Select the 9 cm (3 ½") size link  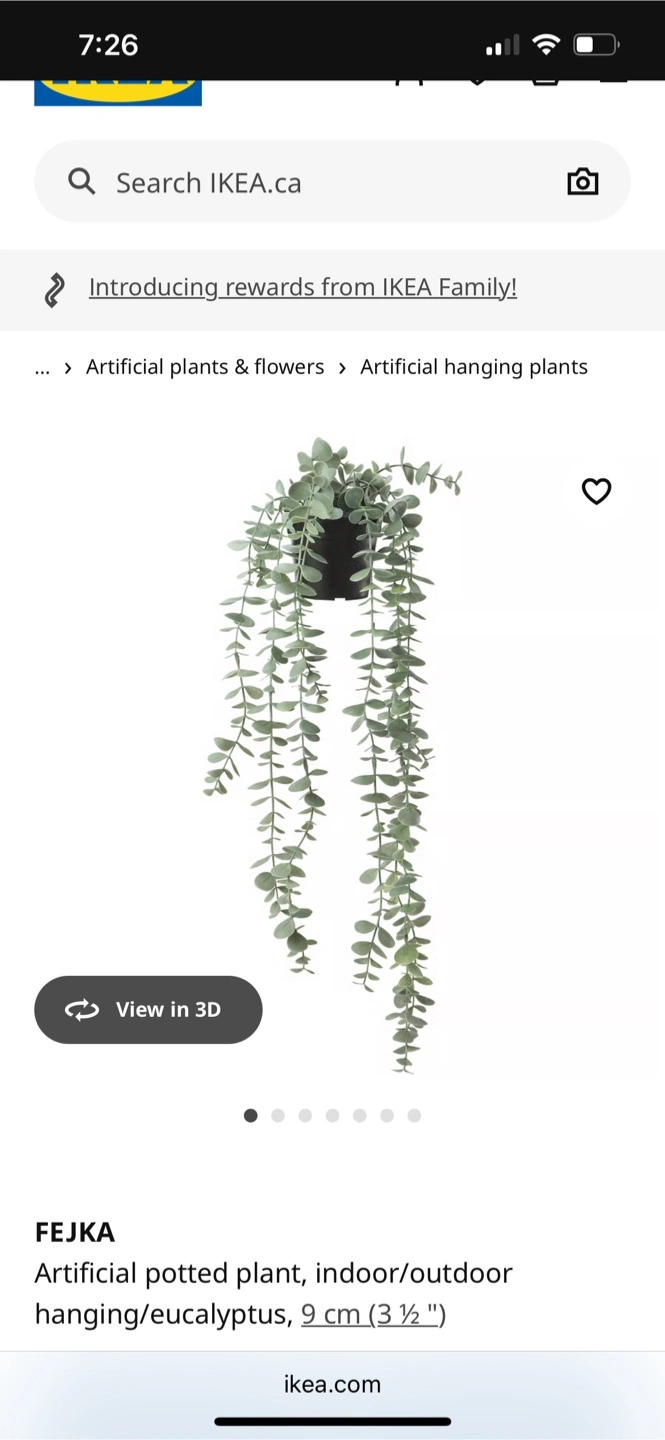(x=374, y=1314)
